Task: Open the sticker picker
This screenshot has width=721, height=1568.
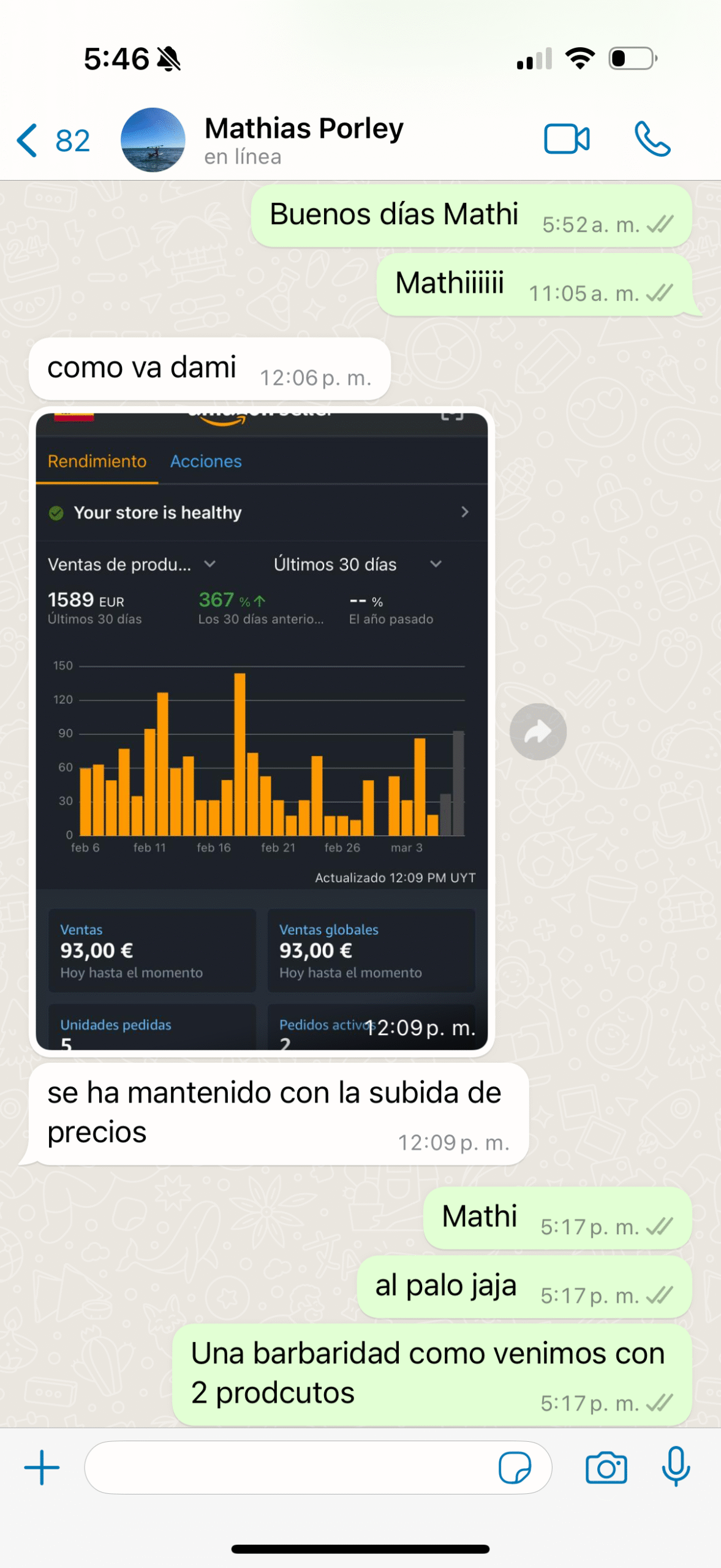Action: 515,1468
